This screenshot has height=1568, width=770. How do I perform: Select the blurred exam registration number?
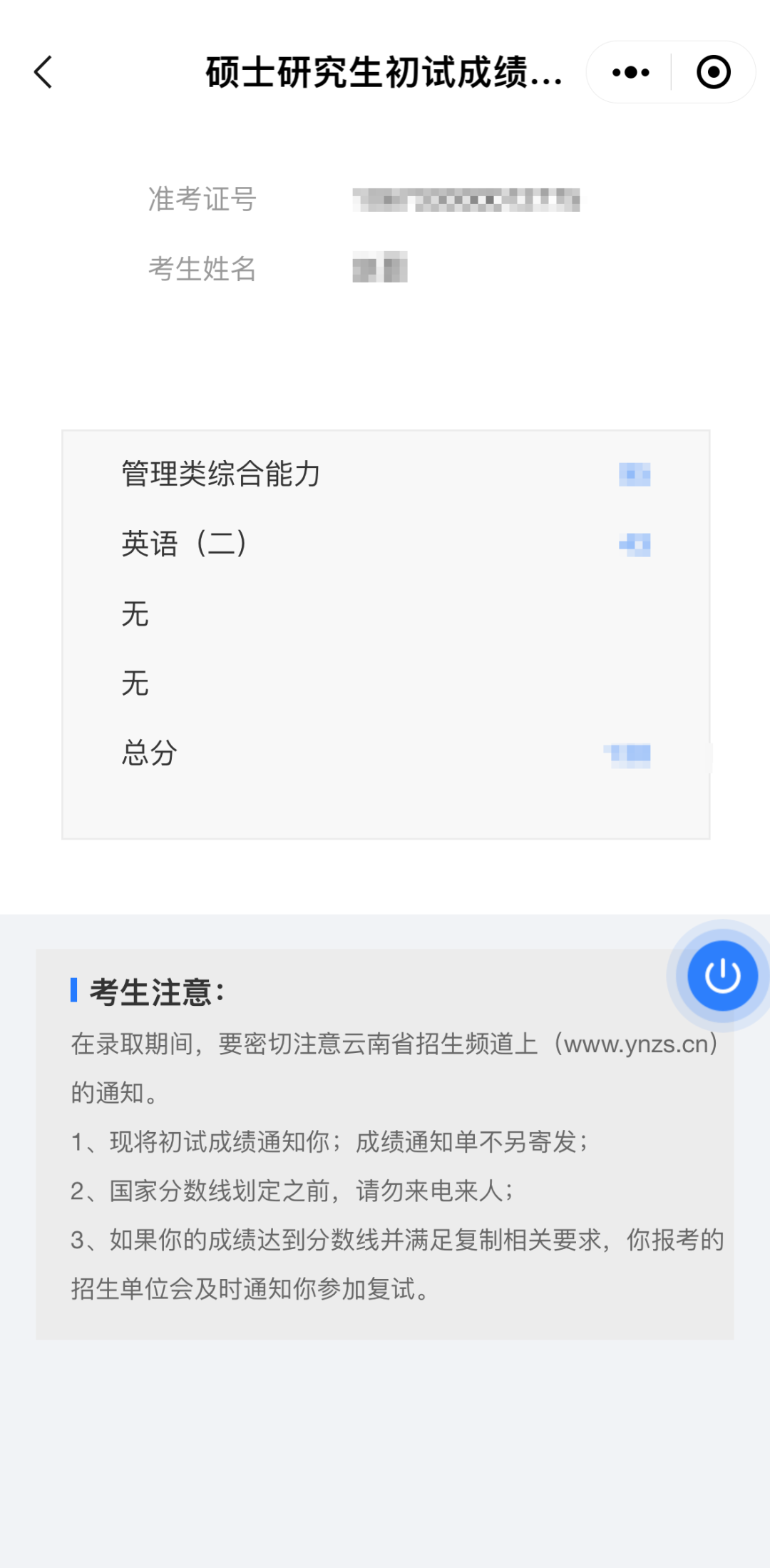pos(467,200)
